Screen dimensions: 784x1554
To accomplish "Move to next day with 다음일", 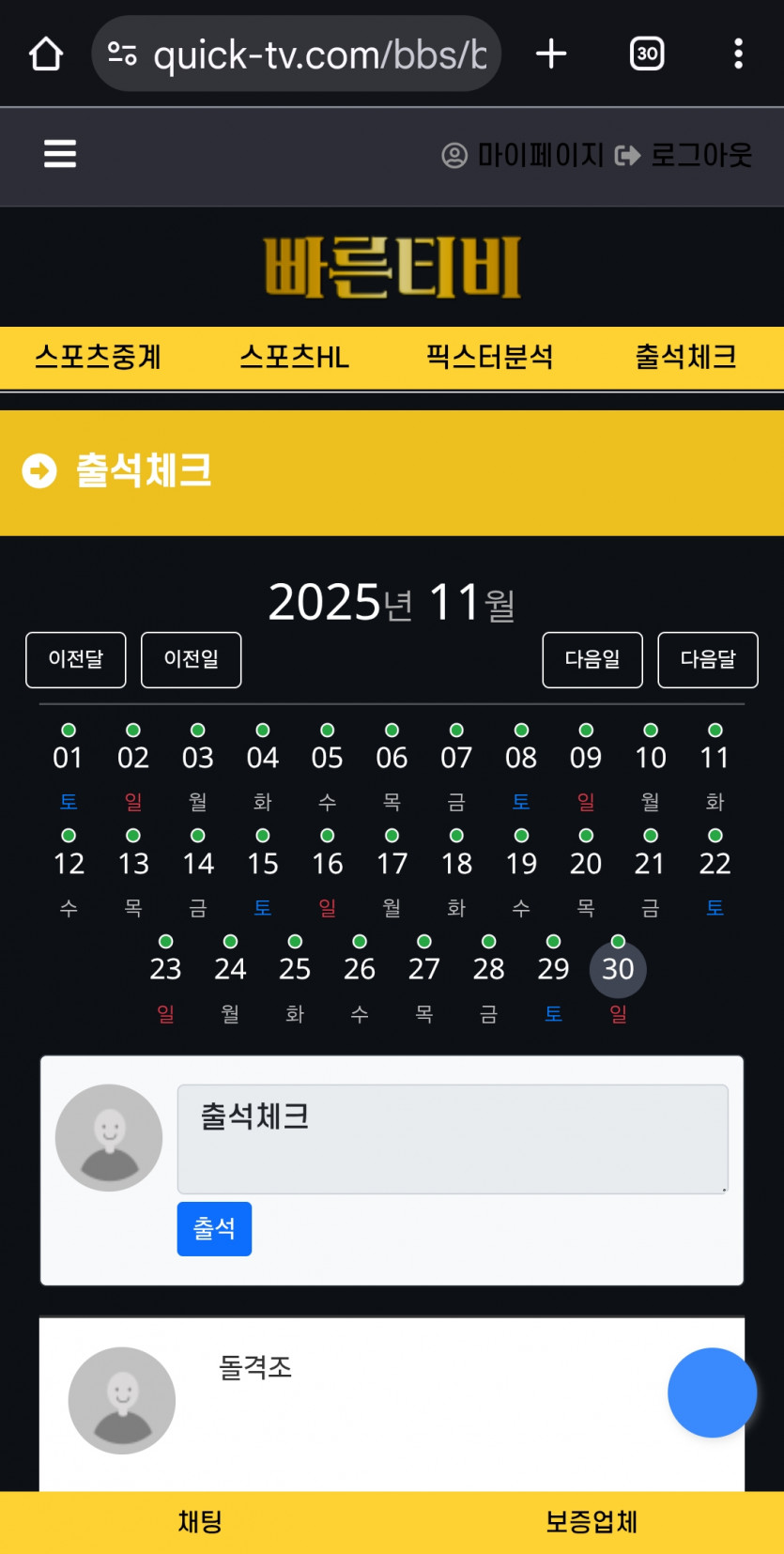I will [x=592, y=660].
